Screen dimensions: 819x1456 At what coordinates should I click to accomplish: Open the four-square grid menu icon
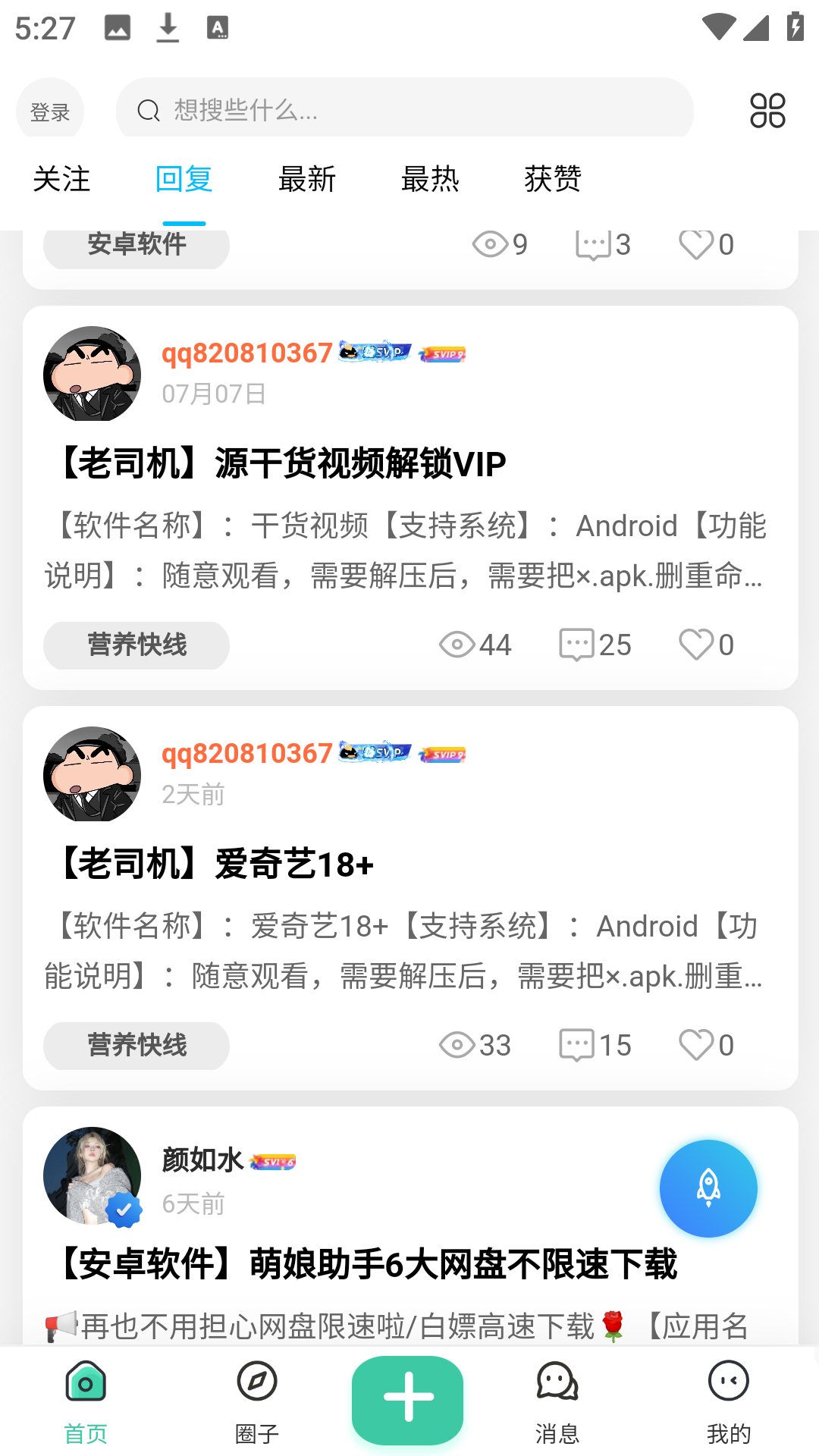tap(767, 111)
